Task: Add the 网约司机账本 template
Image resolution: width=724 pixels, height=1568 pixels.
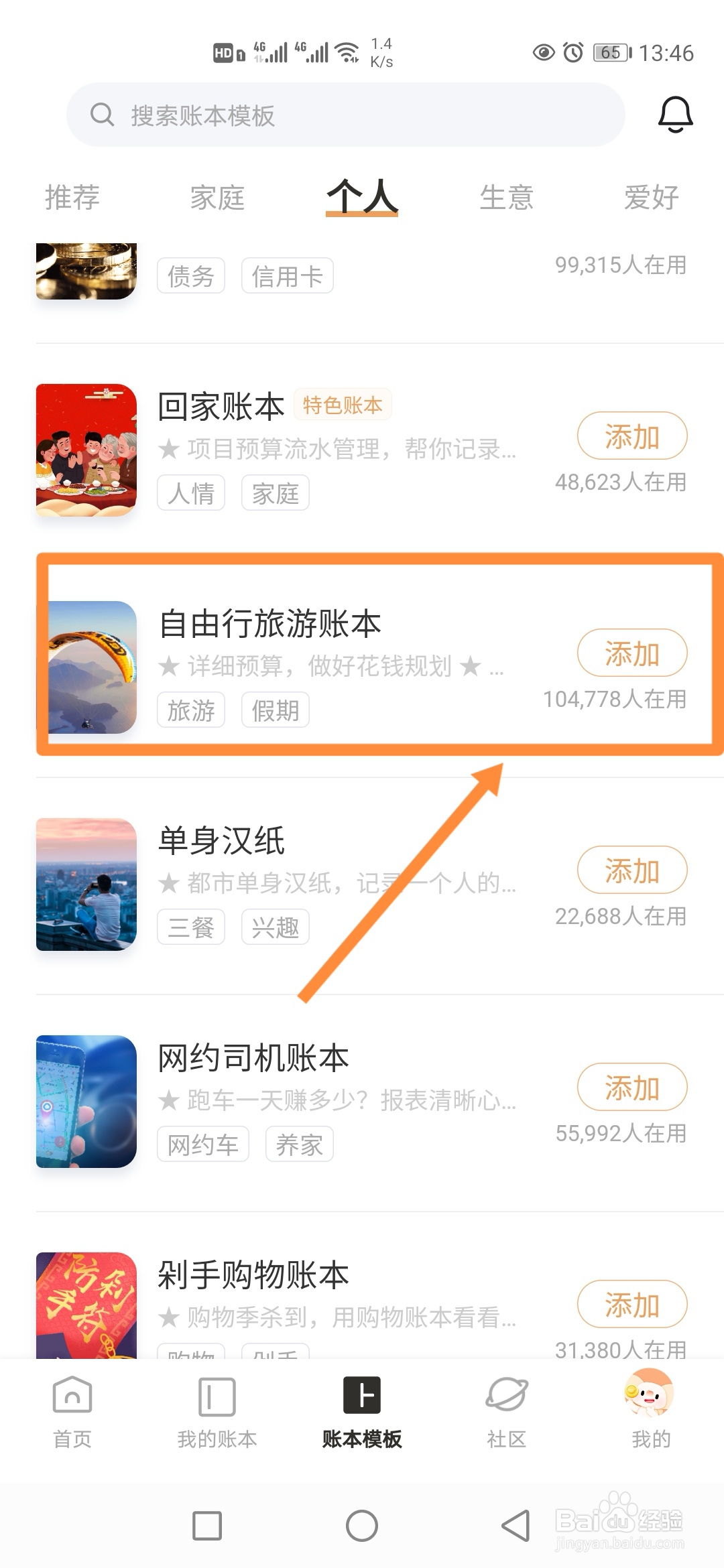Action: 631,1087
